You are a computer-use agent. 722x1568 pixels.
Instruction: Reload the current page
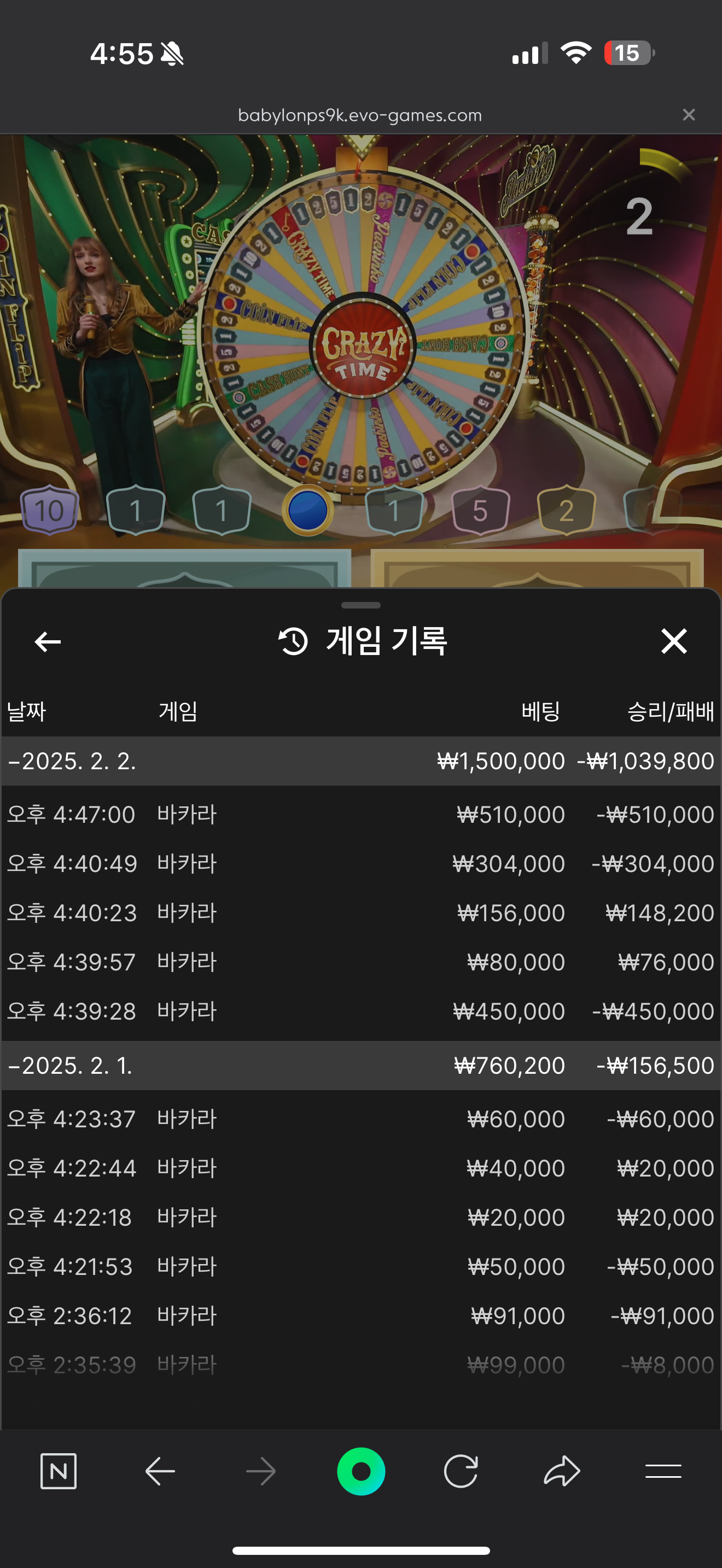point(461,1471)
